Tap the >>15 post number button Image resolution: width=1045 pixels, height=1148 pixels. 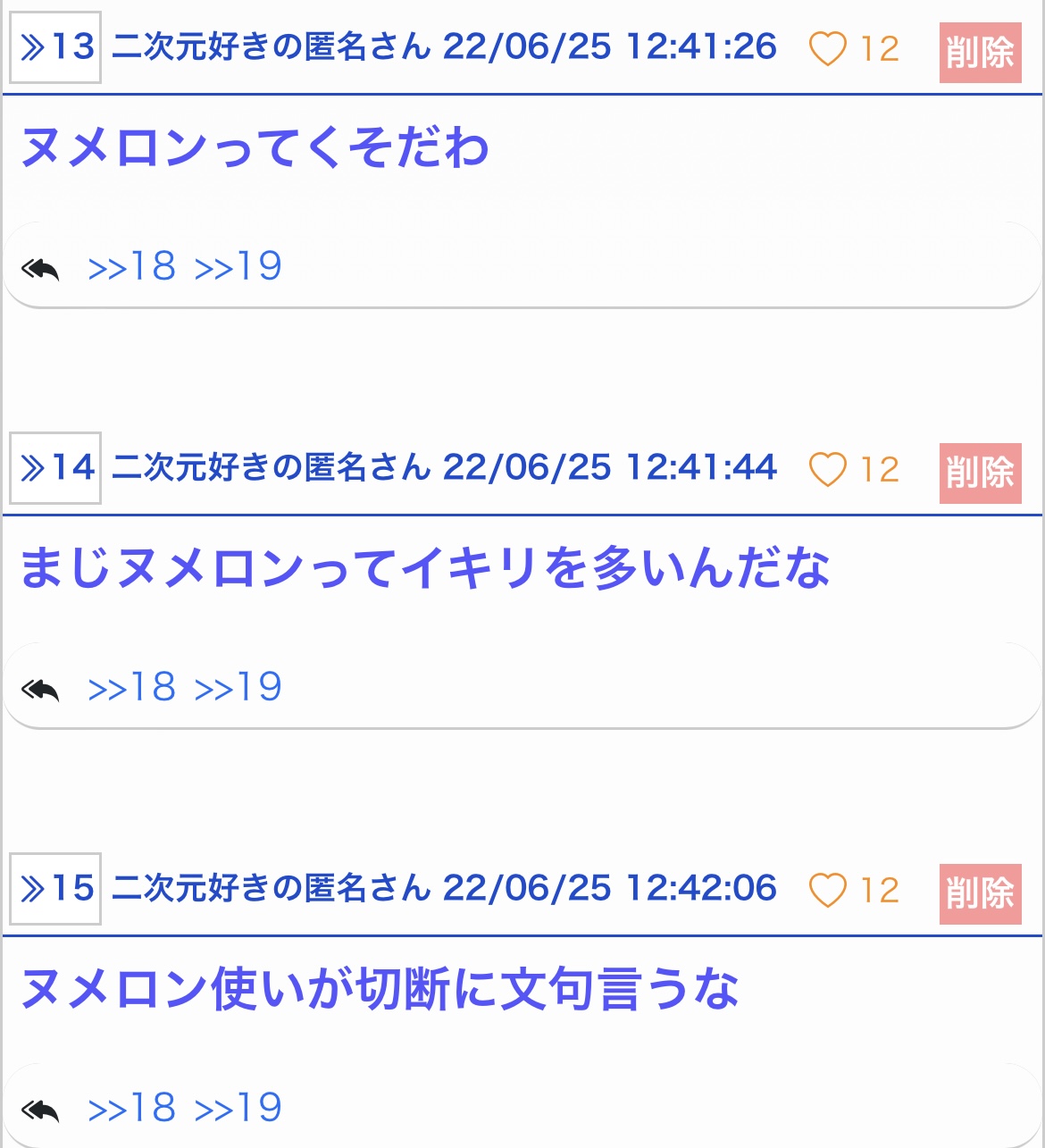(55, 889)
